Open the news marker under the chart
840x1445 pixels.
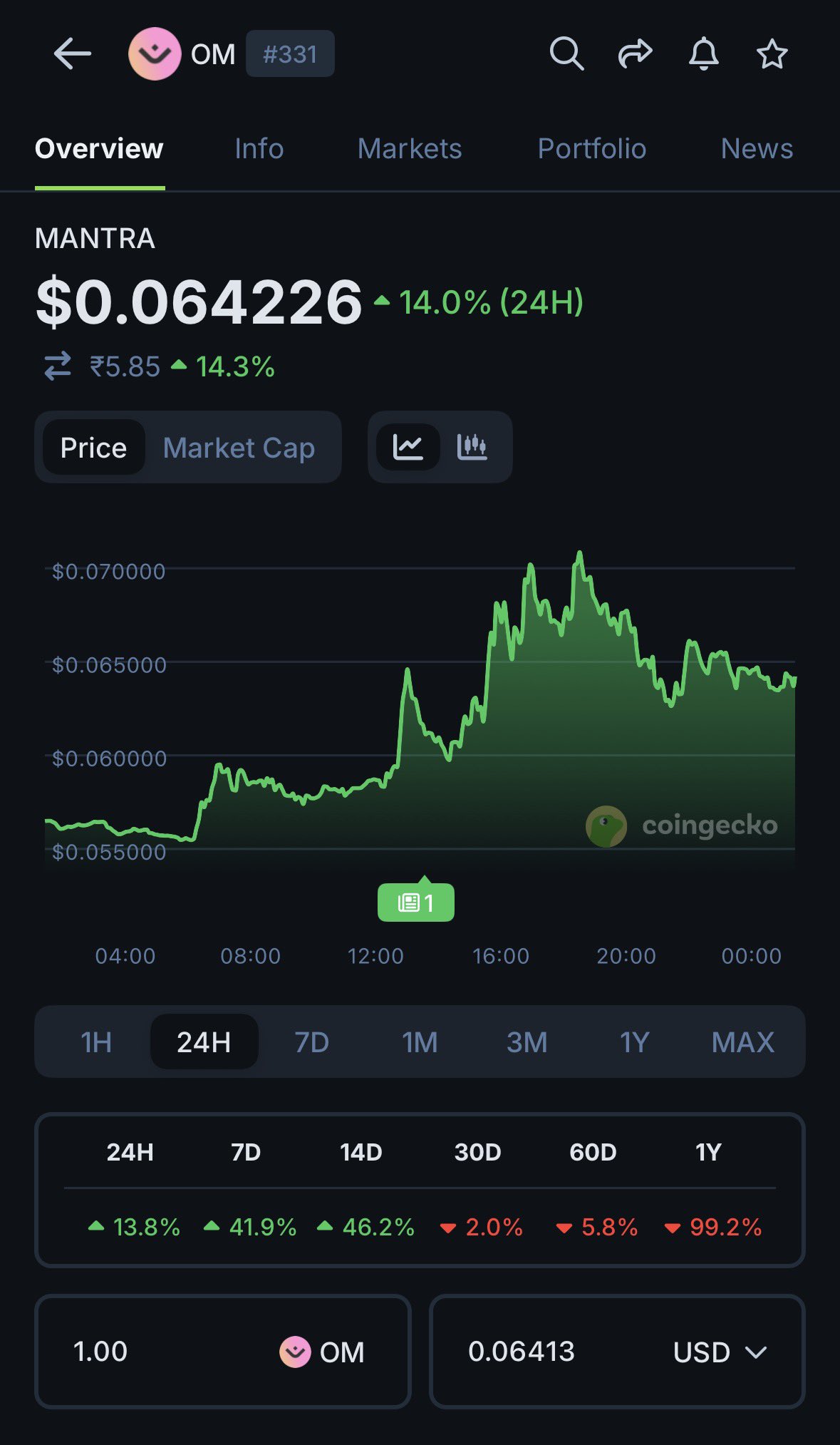(415, 903)
